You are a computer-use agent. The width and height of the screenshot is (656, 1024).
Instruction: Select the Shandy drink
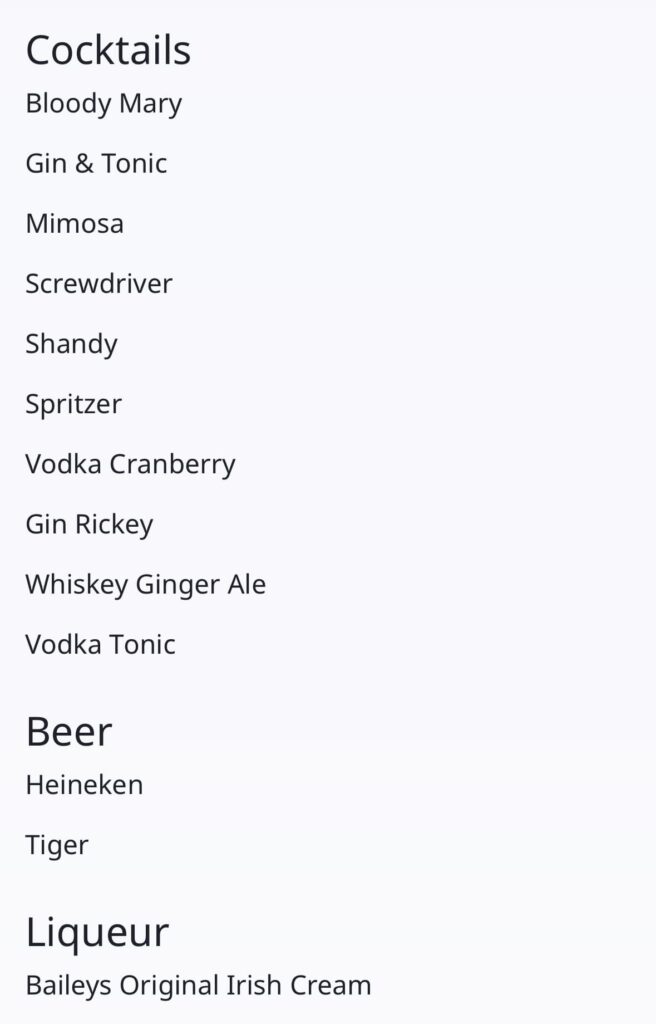[72, 344]
